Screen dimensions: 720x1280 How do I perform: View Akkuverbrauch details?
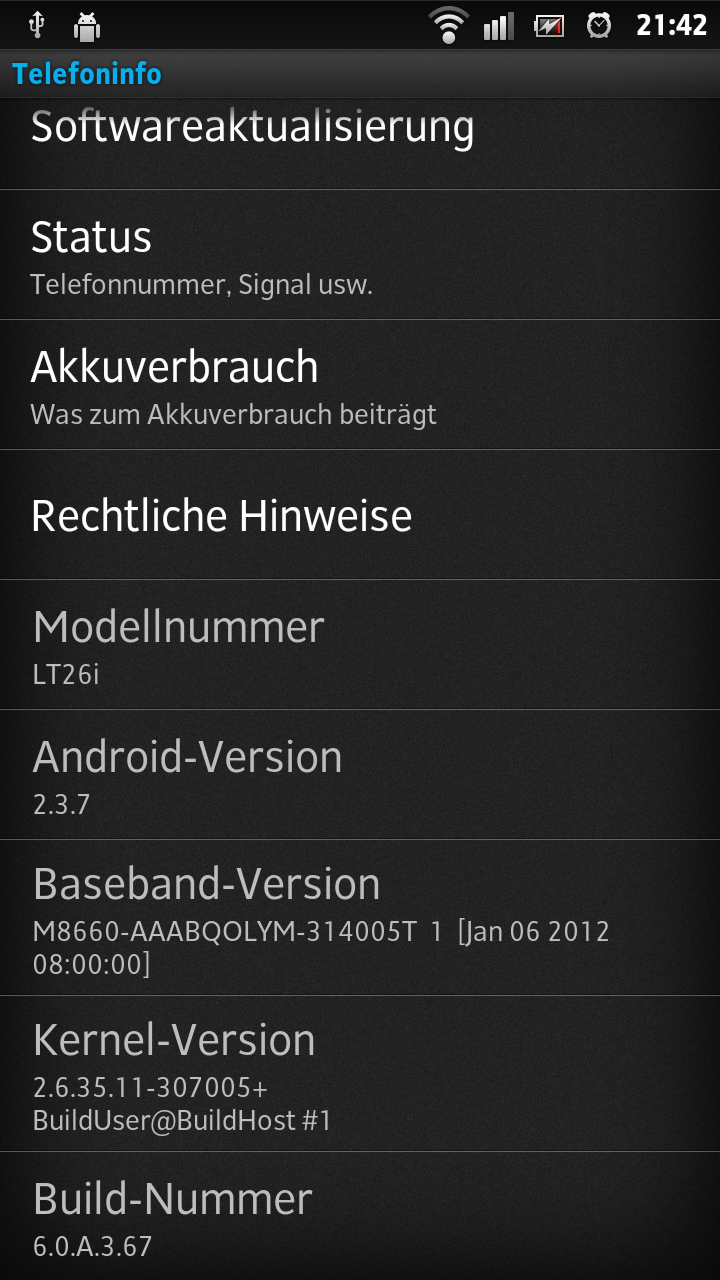point(360,385)
